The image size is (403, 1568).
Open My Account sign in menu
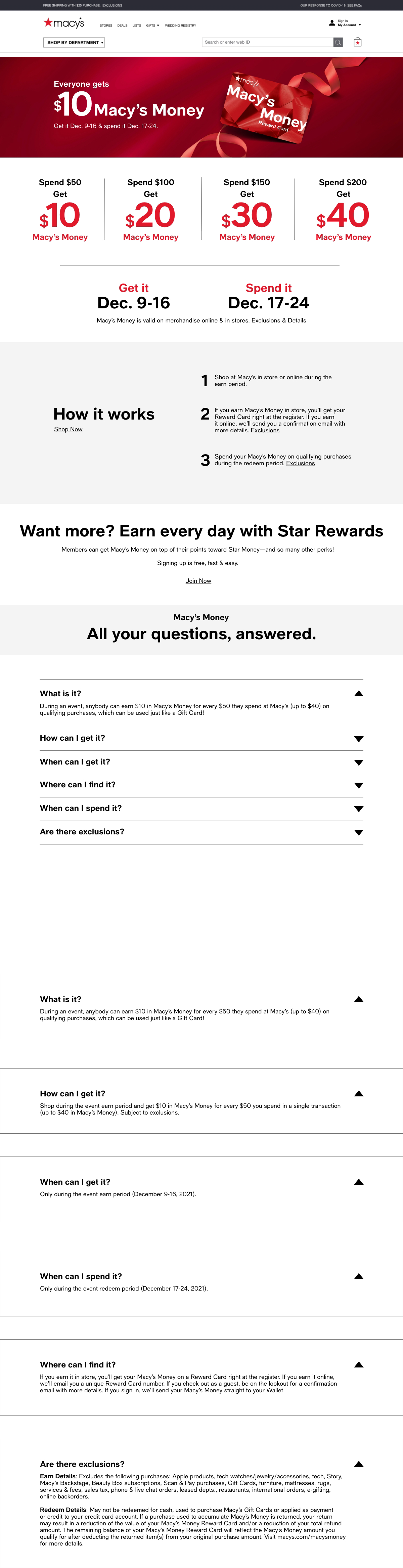coord(345,23)
